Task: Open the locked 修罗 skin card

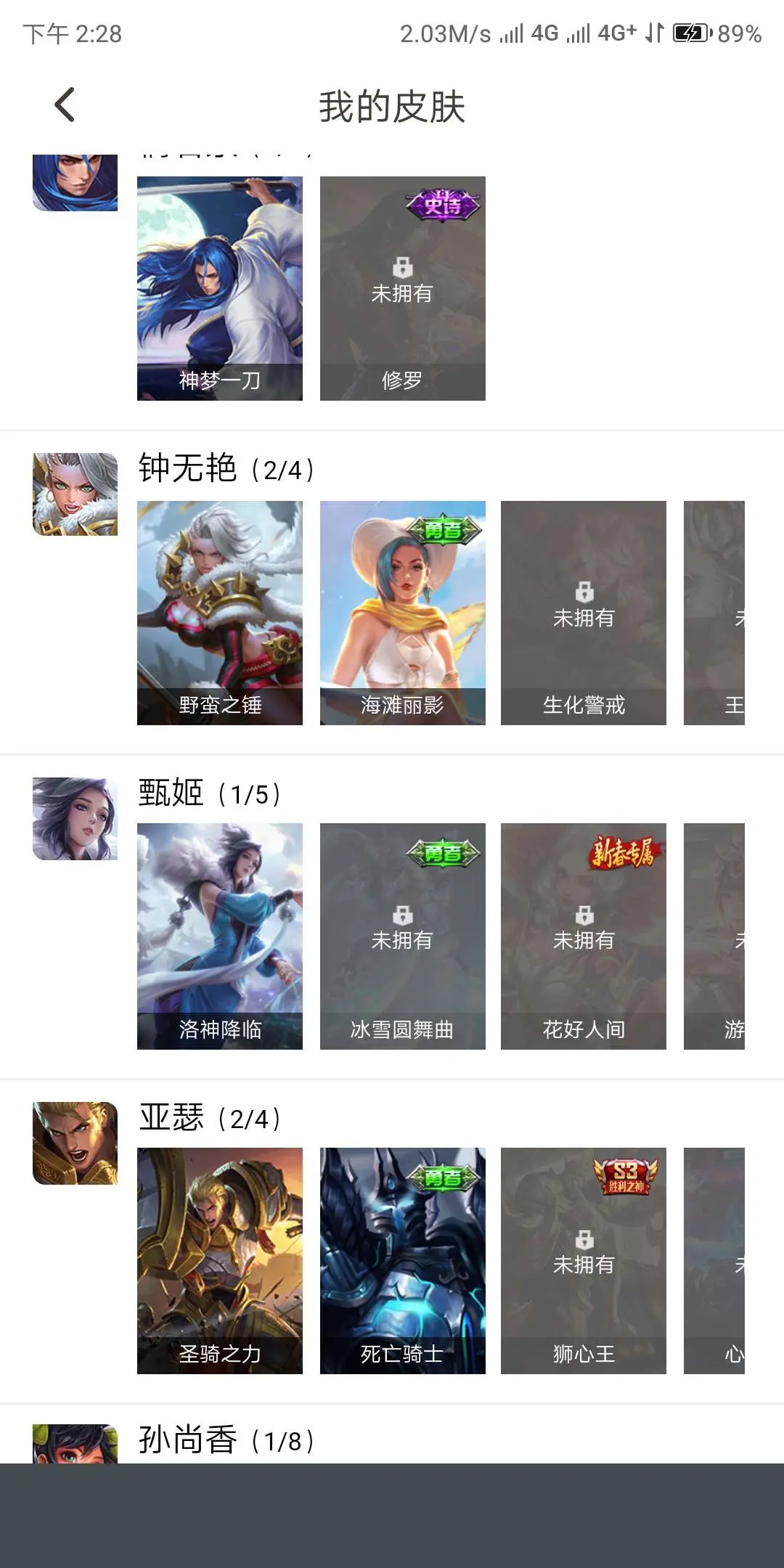Action: tap(403, 288)
